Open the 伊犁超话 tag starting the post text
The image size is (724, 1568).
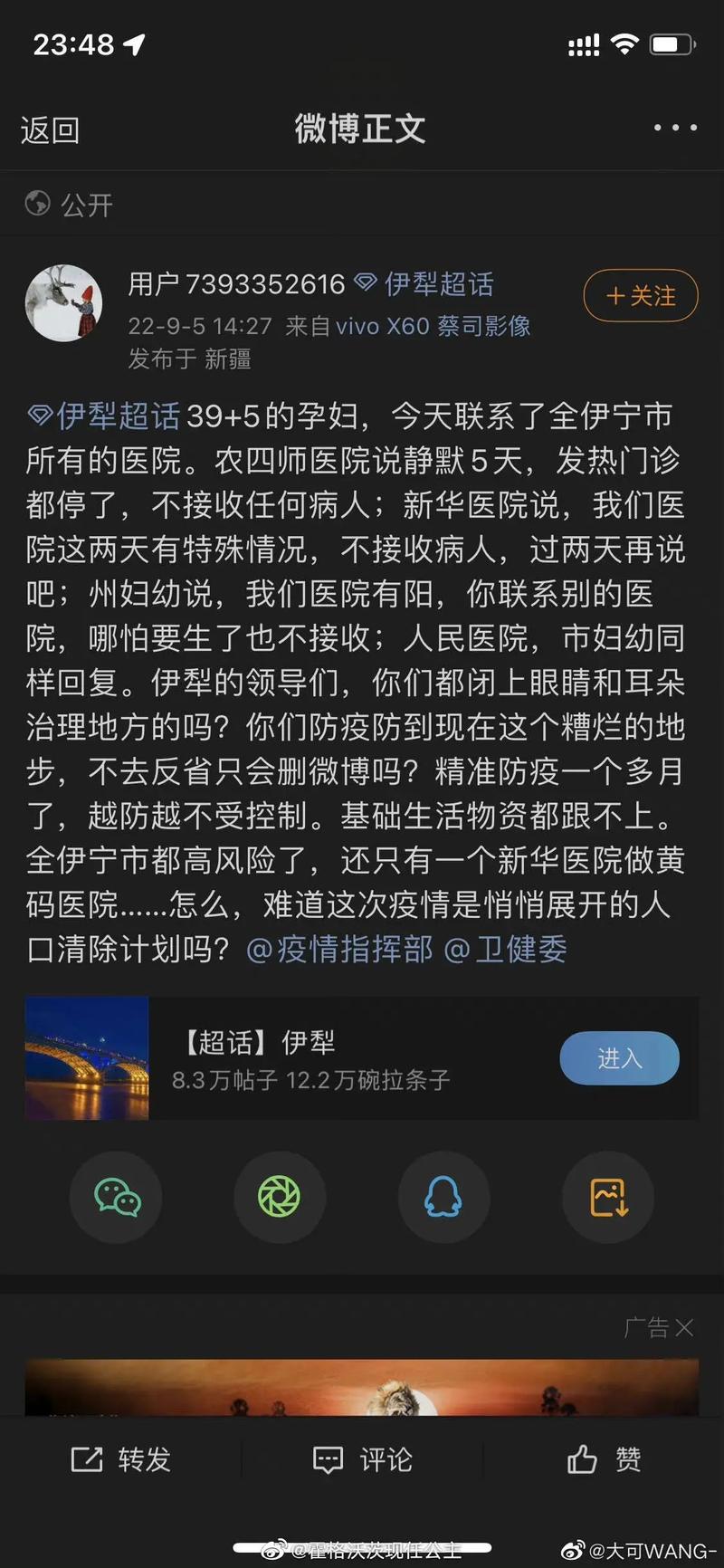click(x=104, y=416)
